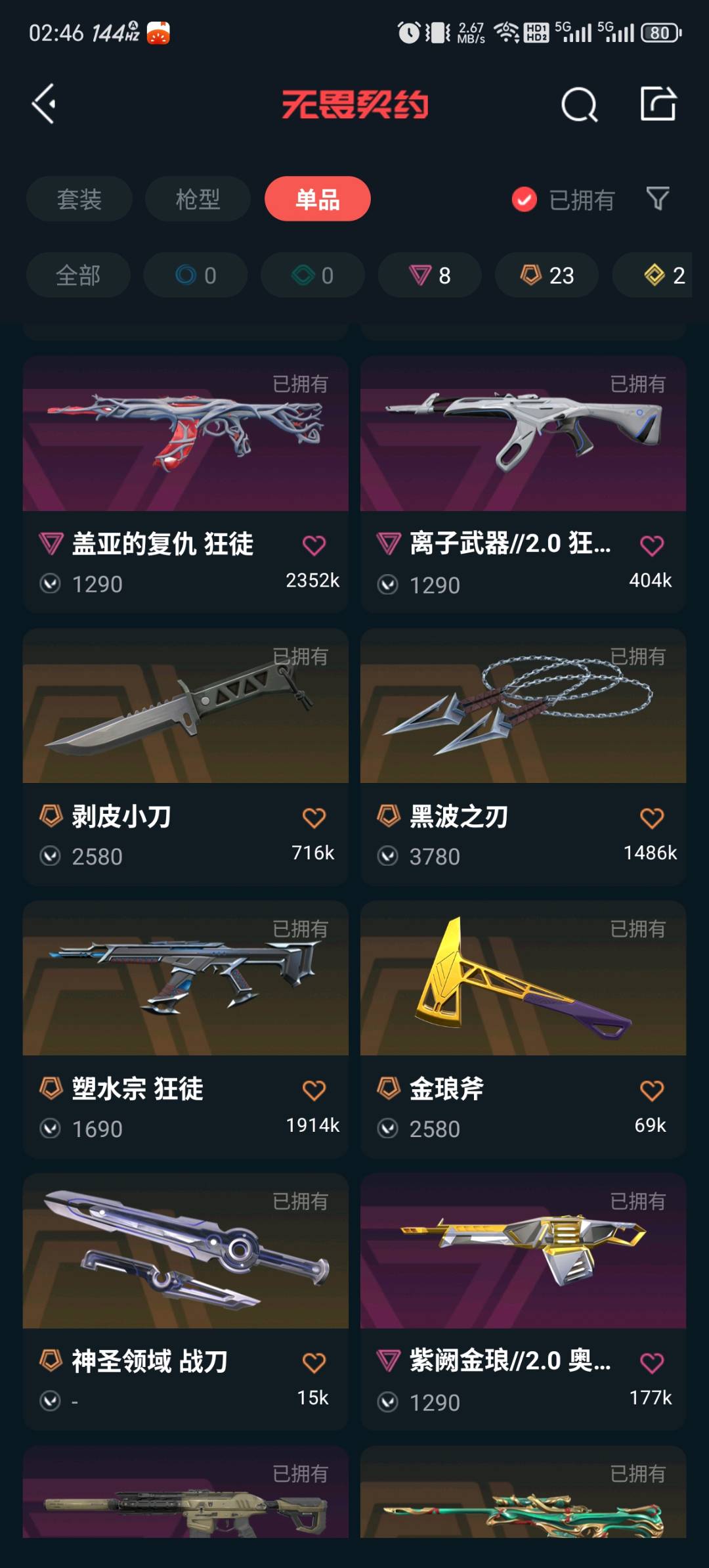
Task: Select the 全部 rarity chip
Action: [78, 275]
